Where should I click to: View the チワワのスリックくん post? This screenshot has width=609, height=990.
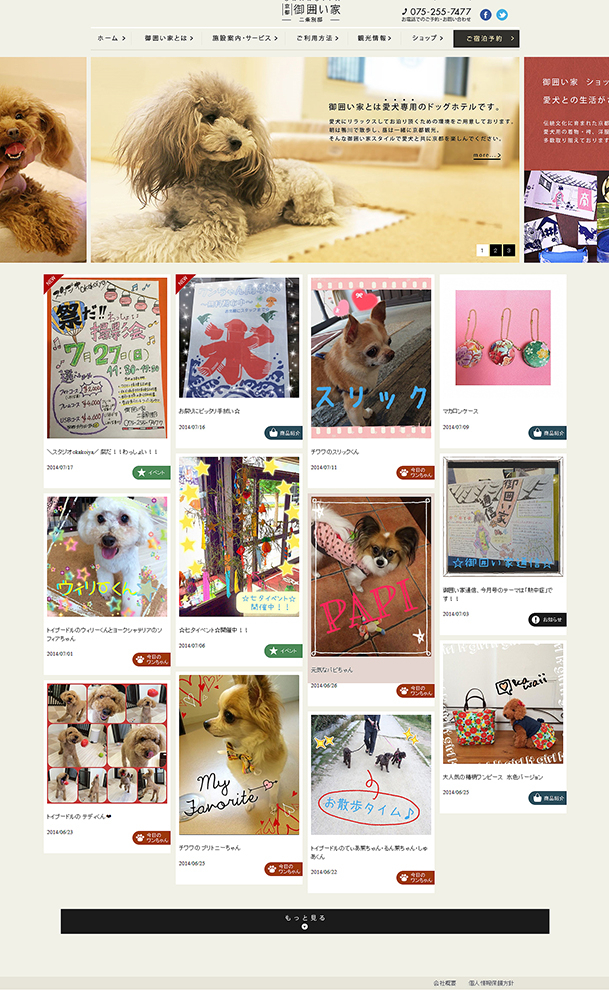point(371,381)
